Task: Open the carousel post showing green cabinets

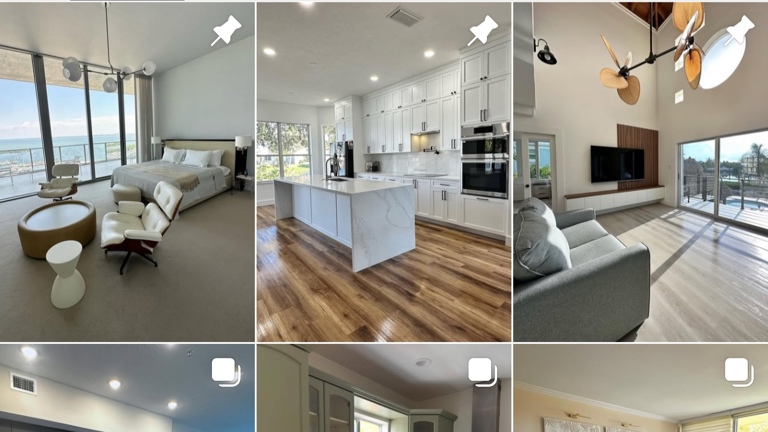Action: 383,389
